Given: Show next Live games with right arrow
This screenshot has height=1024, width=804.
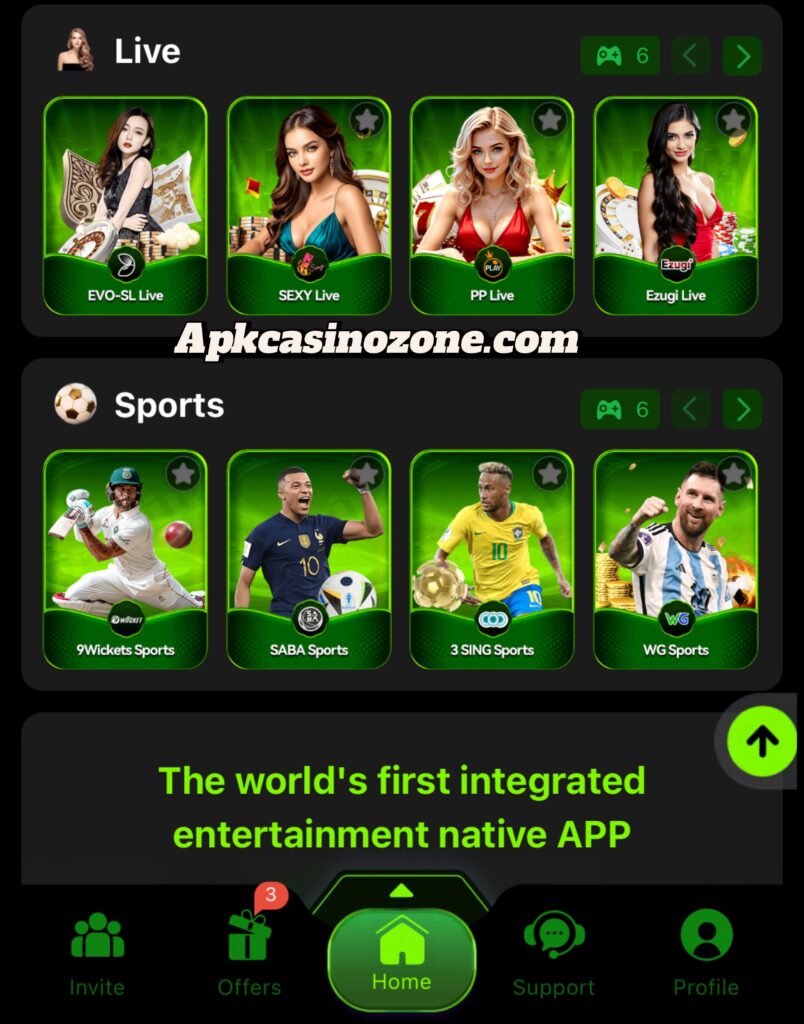Looking at the screenshot, I should [x=743, y=56].
